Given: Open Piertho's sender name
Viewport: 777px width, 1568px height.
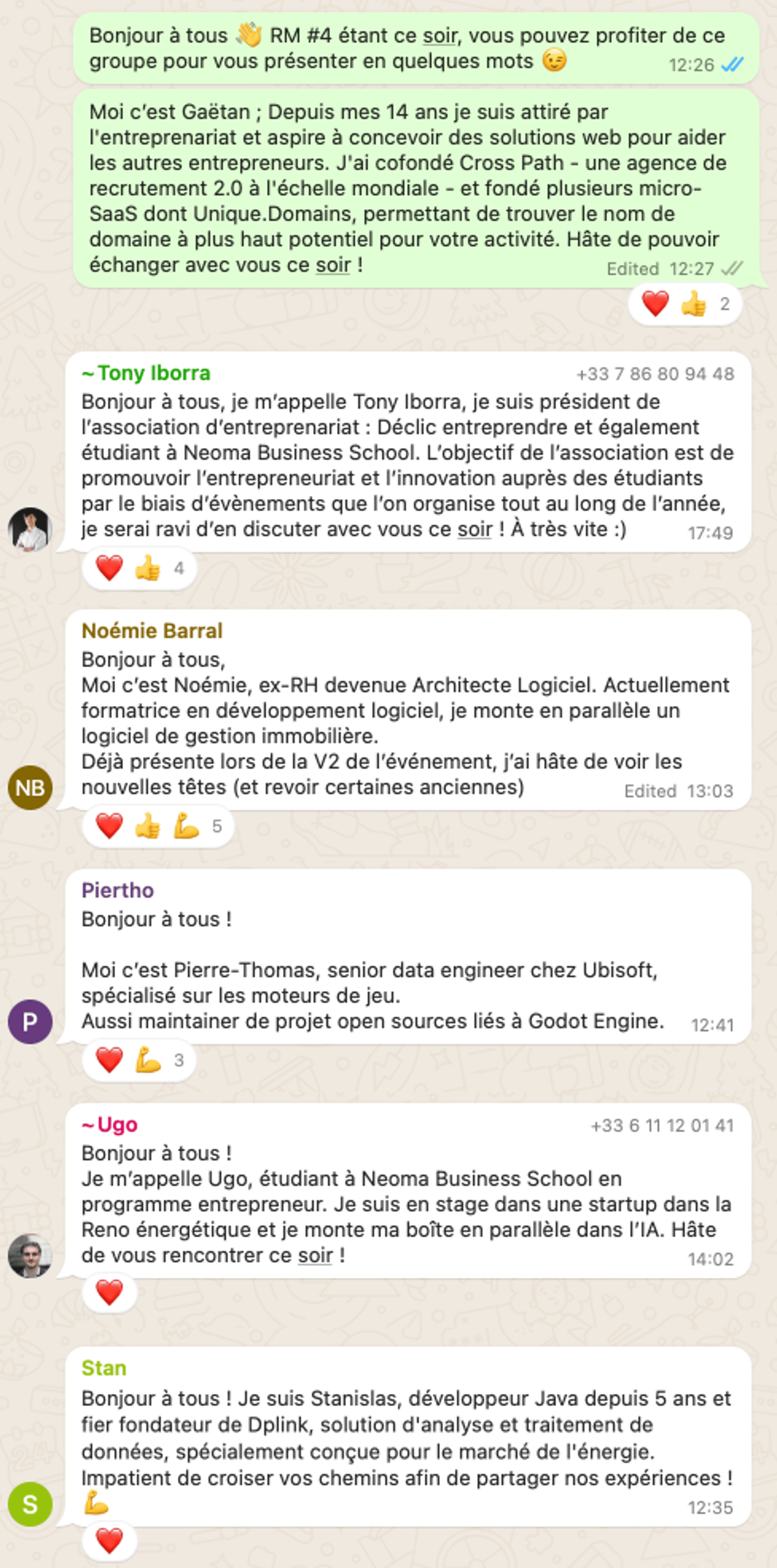Looking at the screenshot, I should (118, 890).
